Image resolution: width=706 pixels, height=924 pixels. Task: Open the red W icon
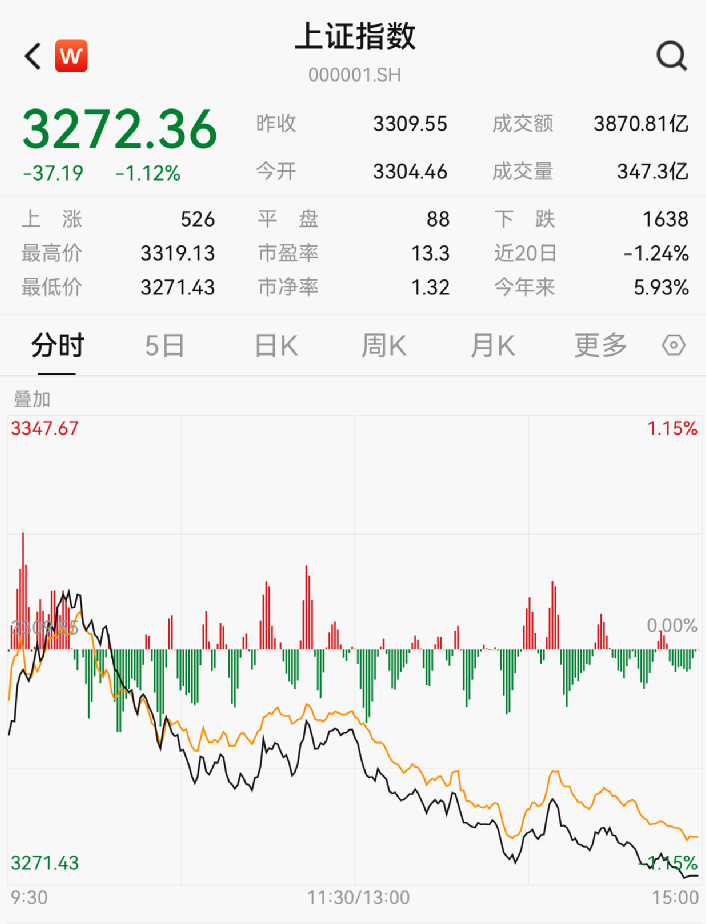(x=70, y=56)
